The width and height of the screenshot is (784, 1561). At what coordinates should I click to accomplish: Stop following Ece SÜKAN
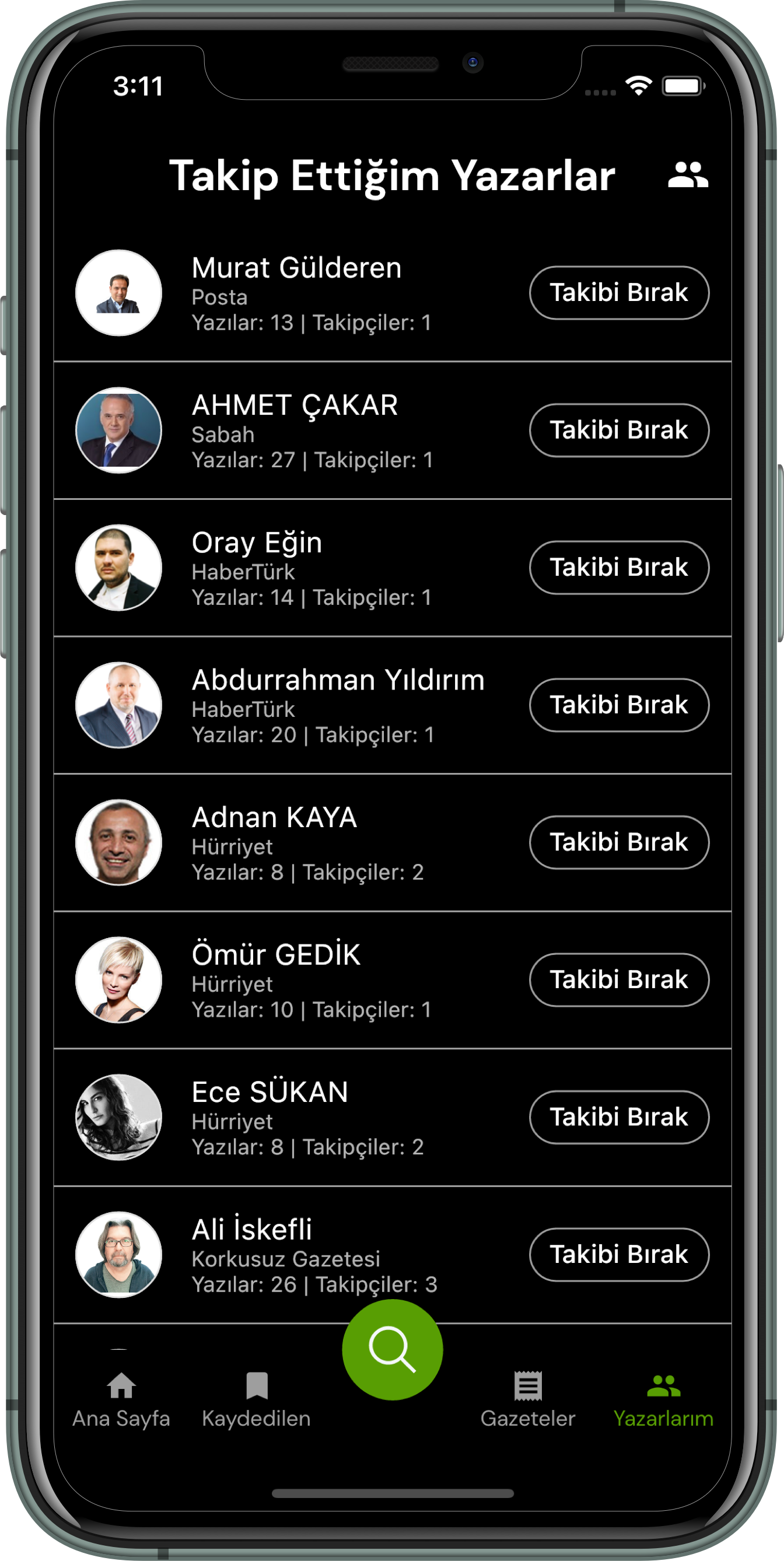(x=618, y=1117)
